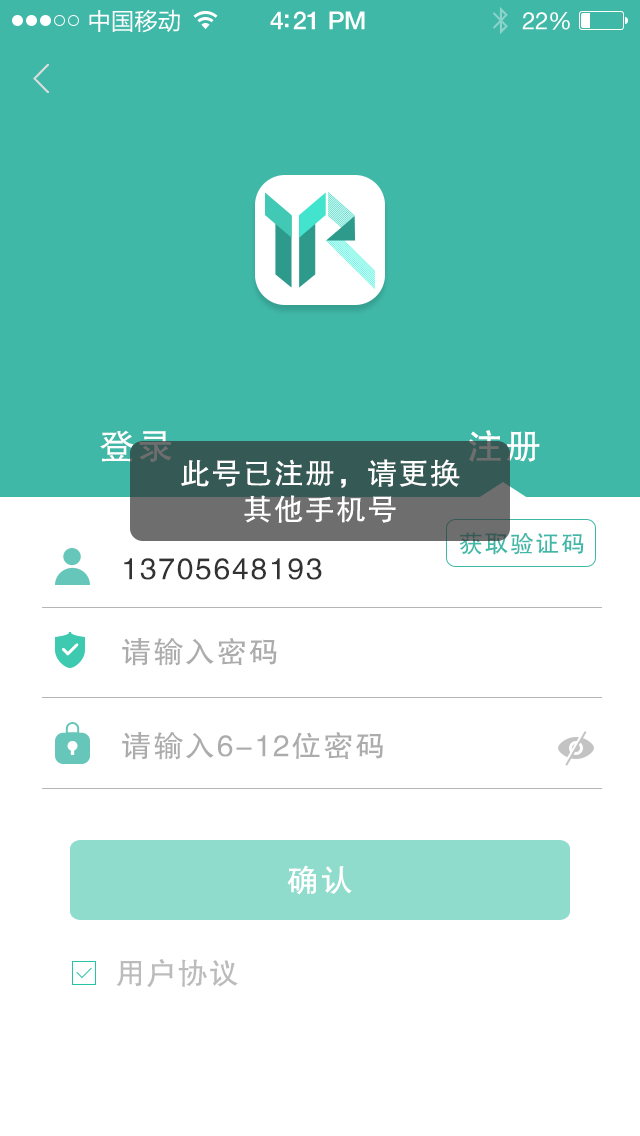Toggle password visibility eye icon
The image size is (640, 1136).
575,748
